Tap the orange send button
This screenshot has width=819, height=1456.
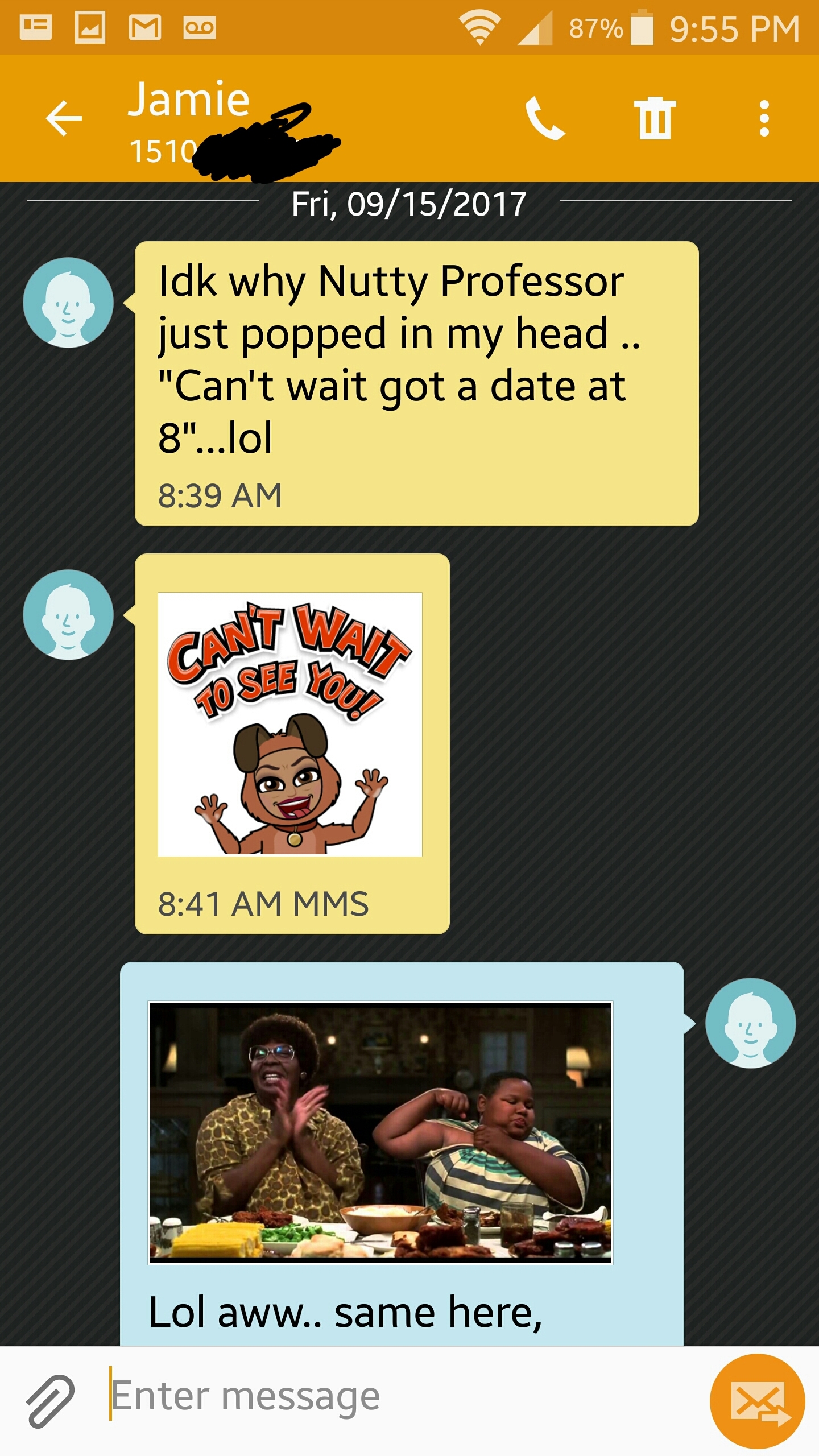pyautogui.click(x=757, y=1401)
